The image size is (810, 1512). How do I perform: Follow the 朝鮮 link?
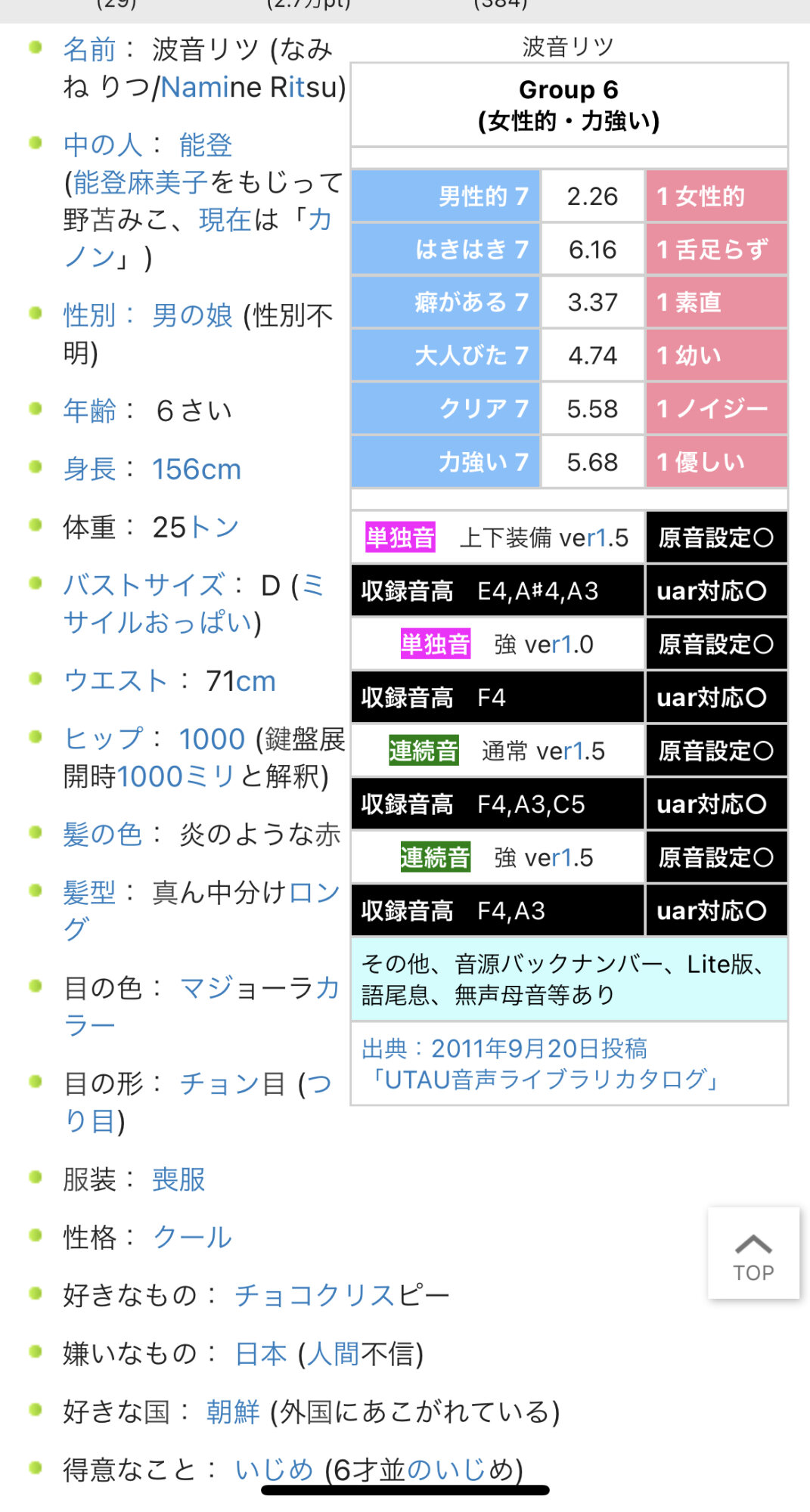pyautogui.click(x=233, y=1411)
